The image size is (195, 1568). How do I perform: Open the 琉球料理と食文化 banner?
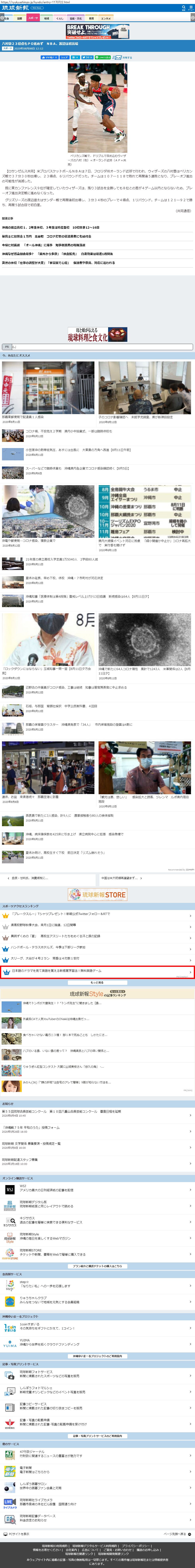tap(97, 334)
